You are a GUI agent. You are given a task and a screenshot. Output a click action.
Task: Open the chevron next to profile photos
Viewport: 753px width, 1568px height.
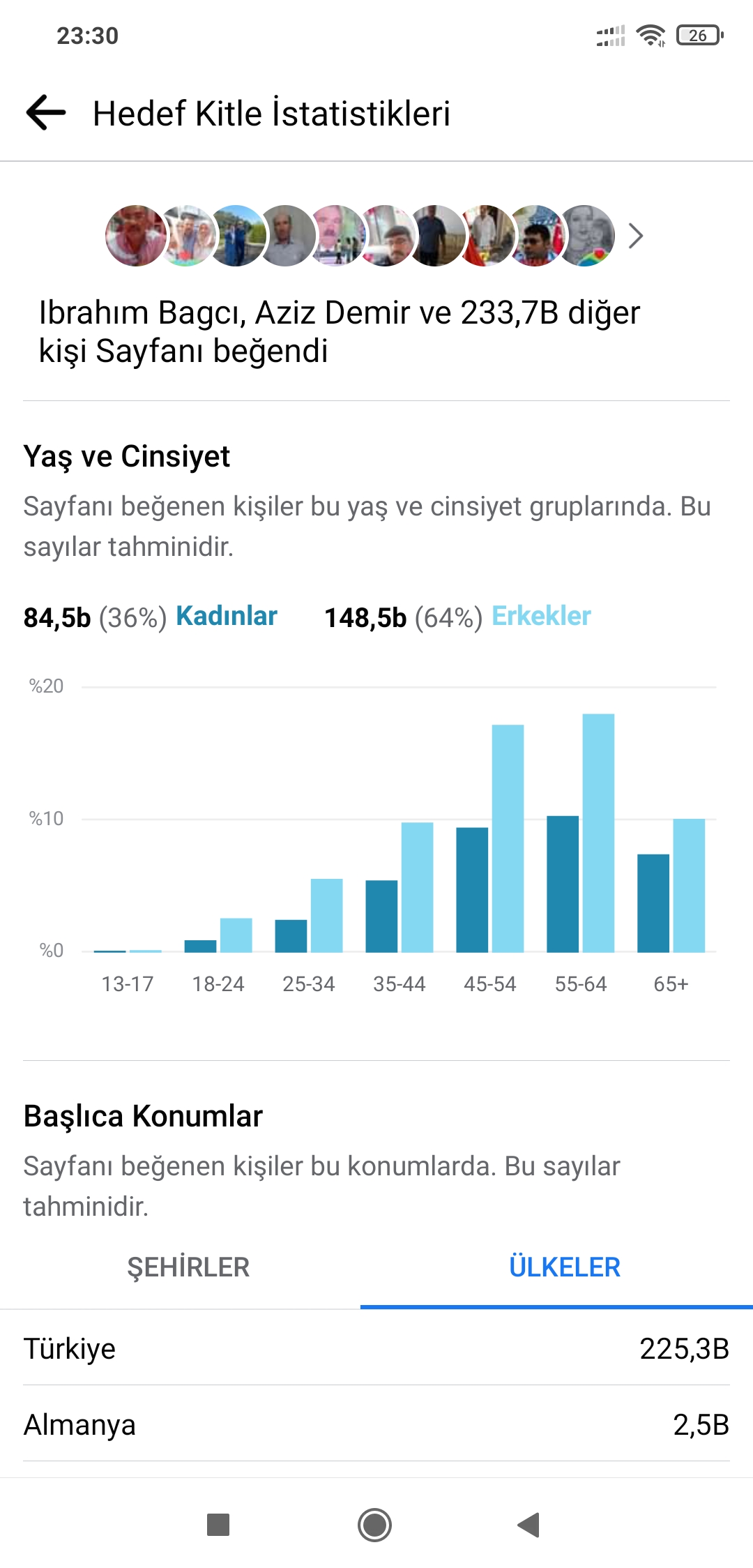click(x=635, y=236)
